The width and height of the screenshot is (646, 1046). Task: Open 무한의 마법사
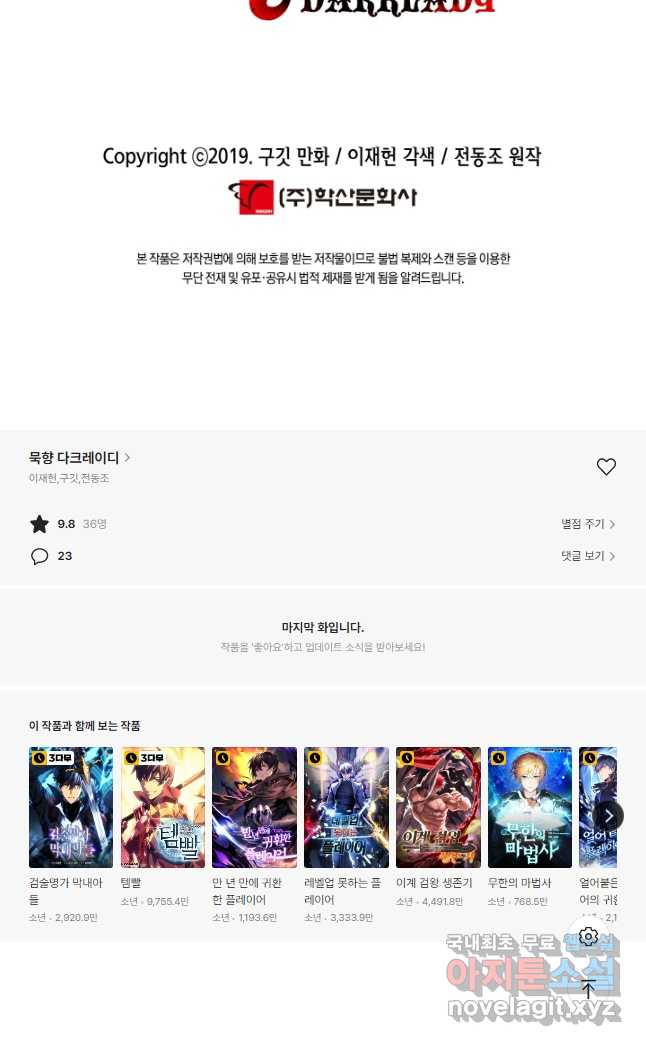(x=530, y=808)
